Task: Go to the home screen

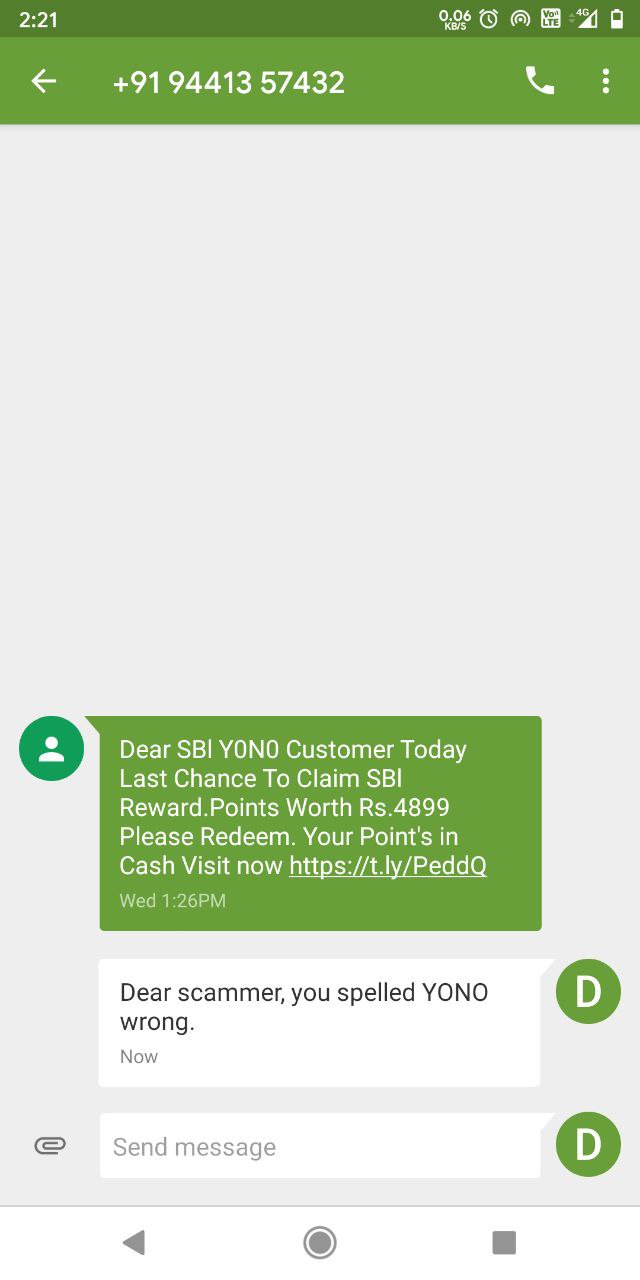Action: click(x=320, y=1243)
